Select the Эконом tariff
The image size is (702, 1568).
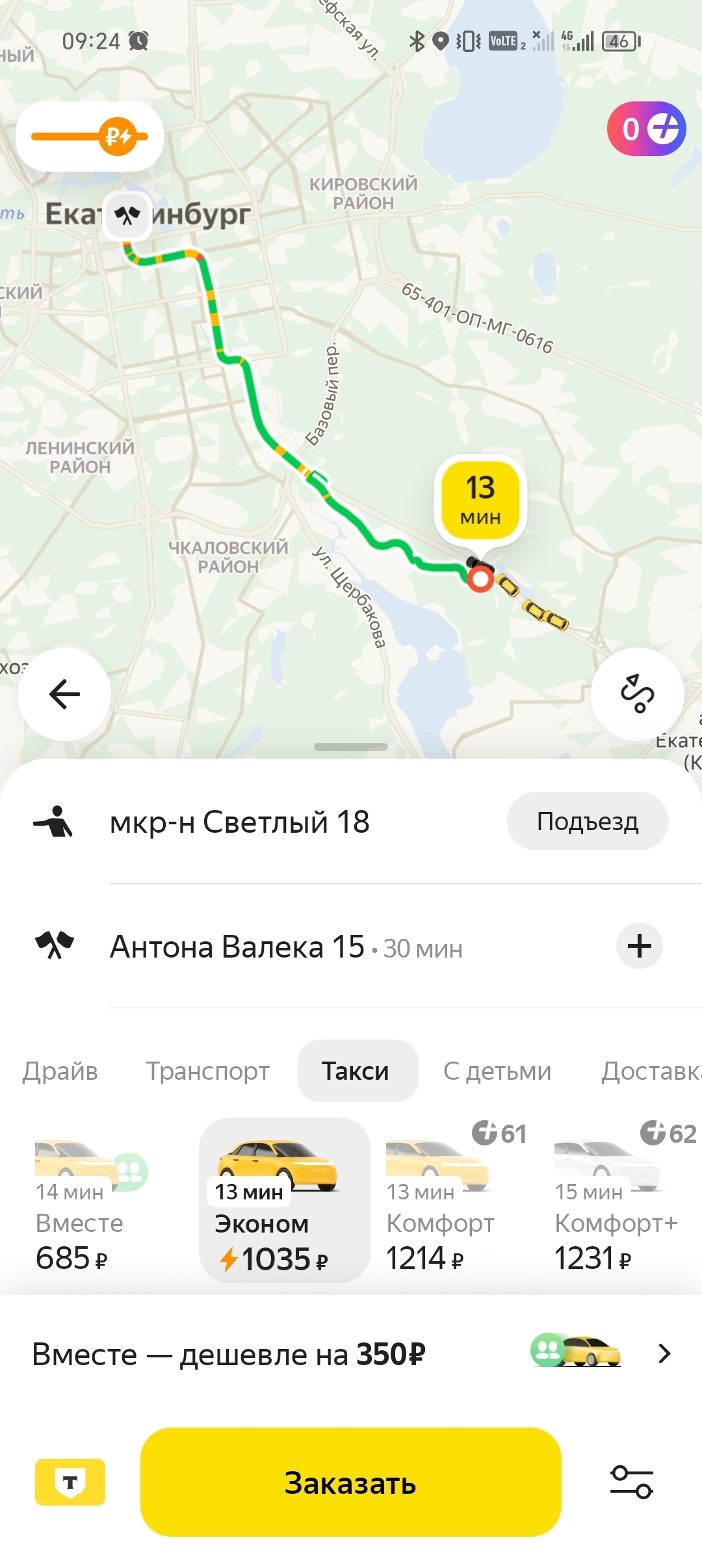click(284, 1200)
